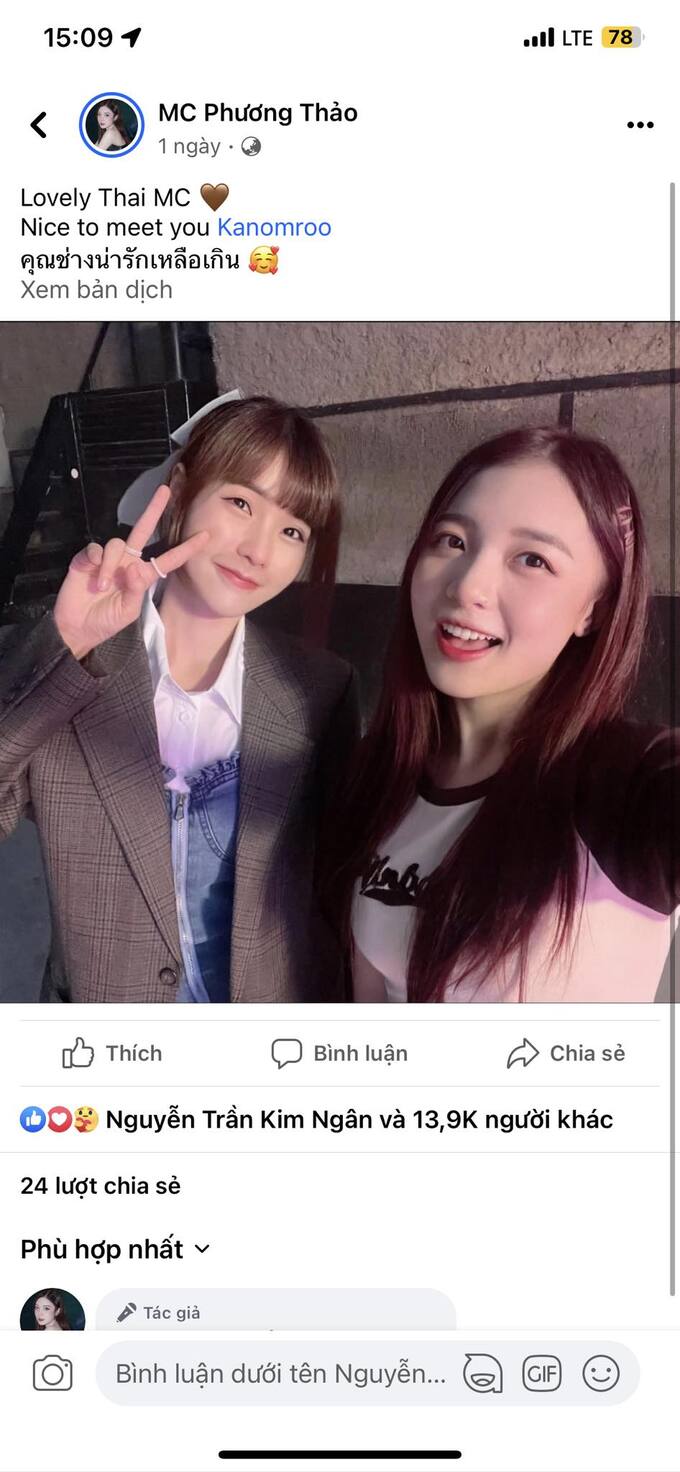680x1472 pixels.
Task: Open the posted photo full screen
Action: coord(340,661)
